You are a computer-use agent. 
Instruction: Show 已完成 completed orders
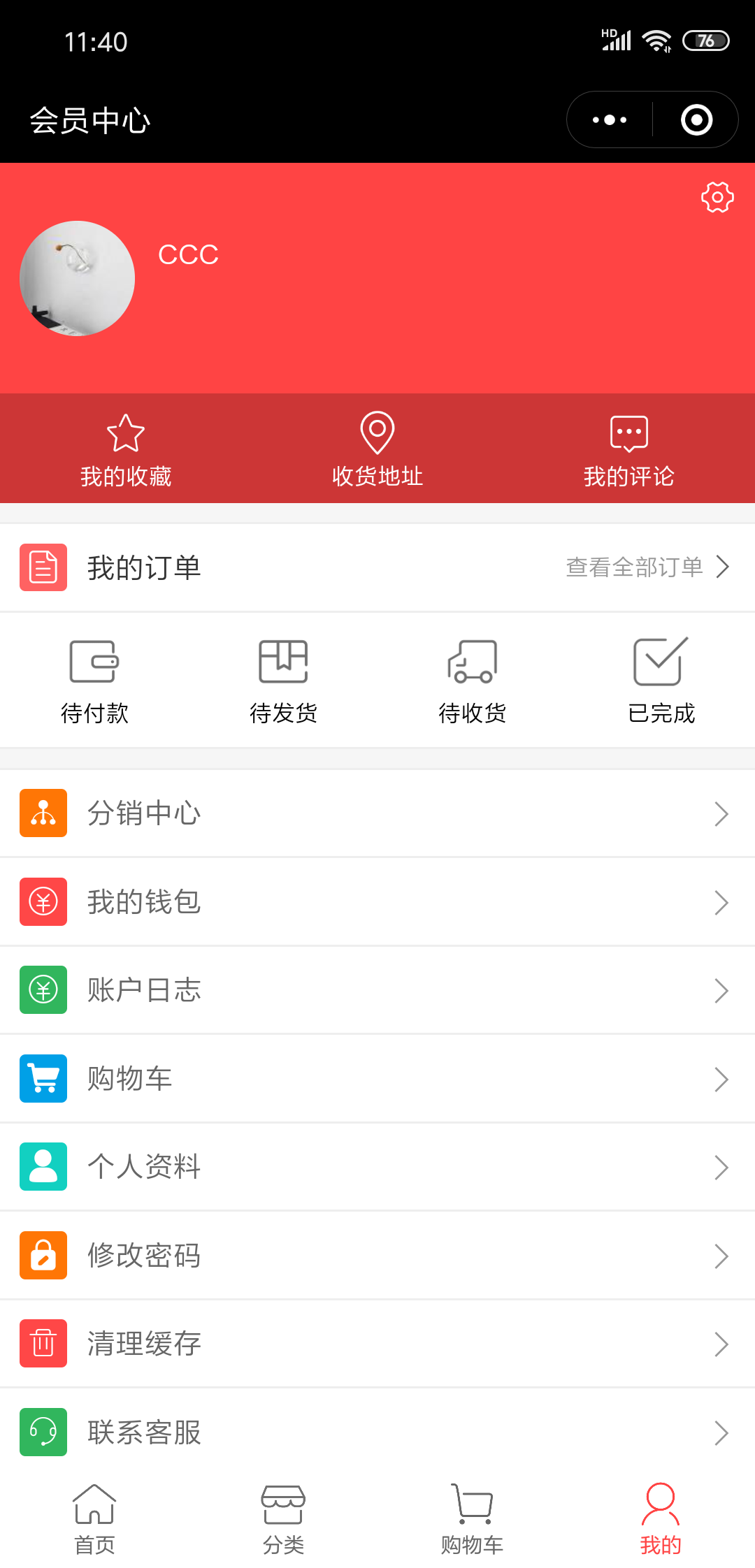(x=661, y=680)
